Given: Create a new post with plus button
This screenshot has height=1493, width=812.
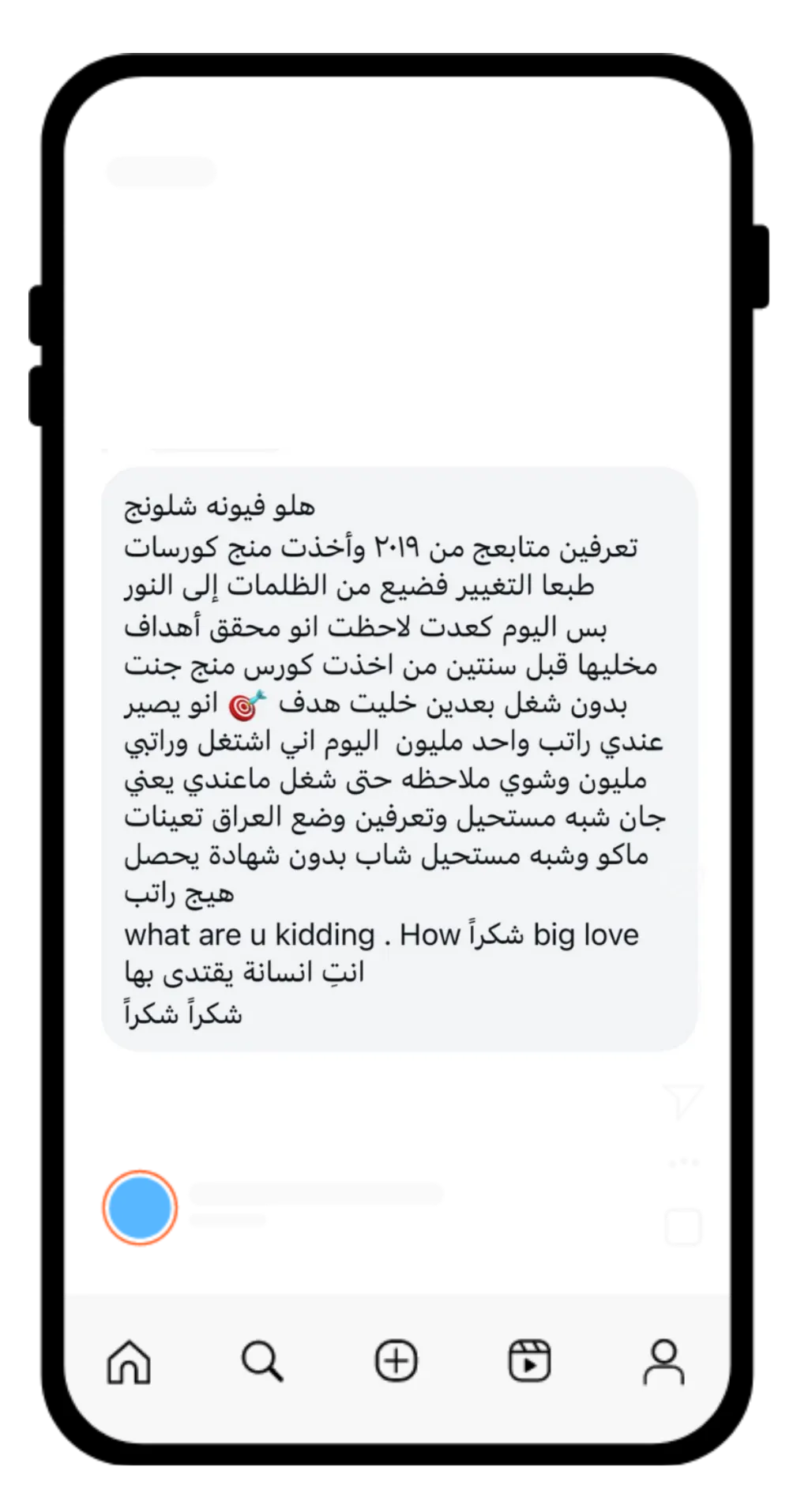Looking at the screenshot, I should point(395,1362).
